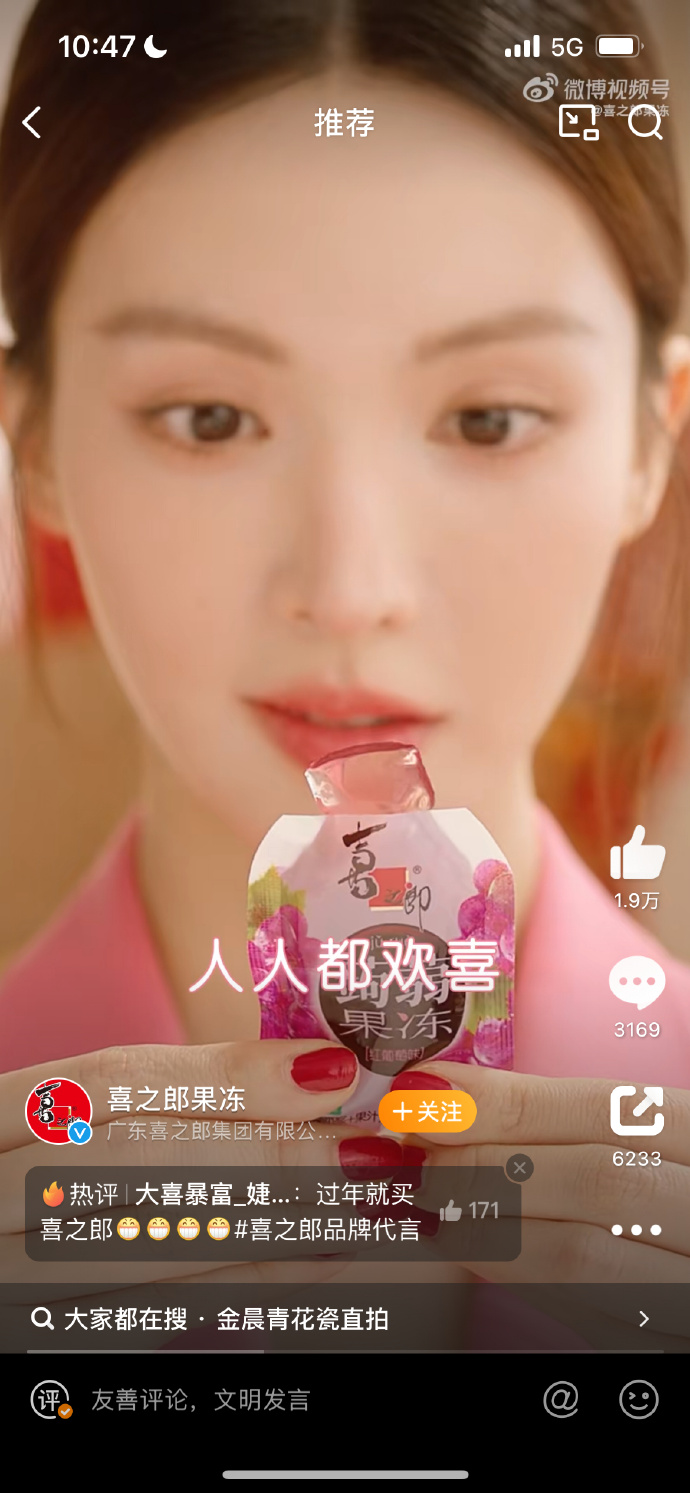690x1493 pixels.
Task: Switch to mini window playback
Action: (578, 122)
